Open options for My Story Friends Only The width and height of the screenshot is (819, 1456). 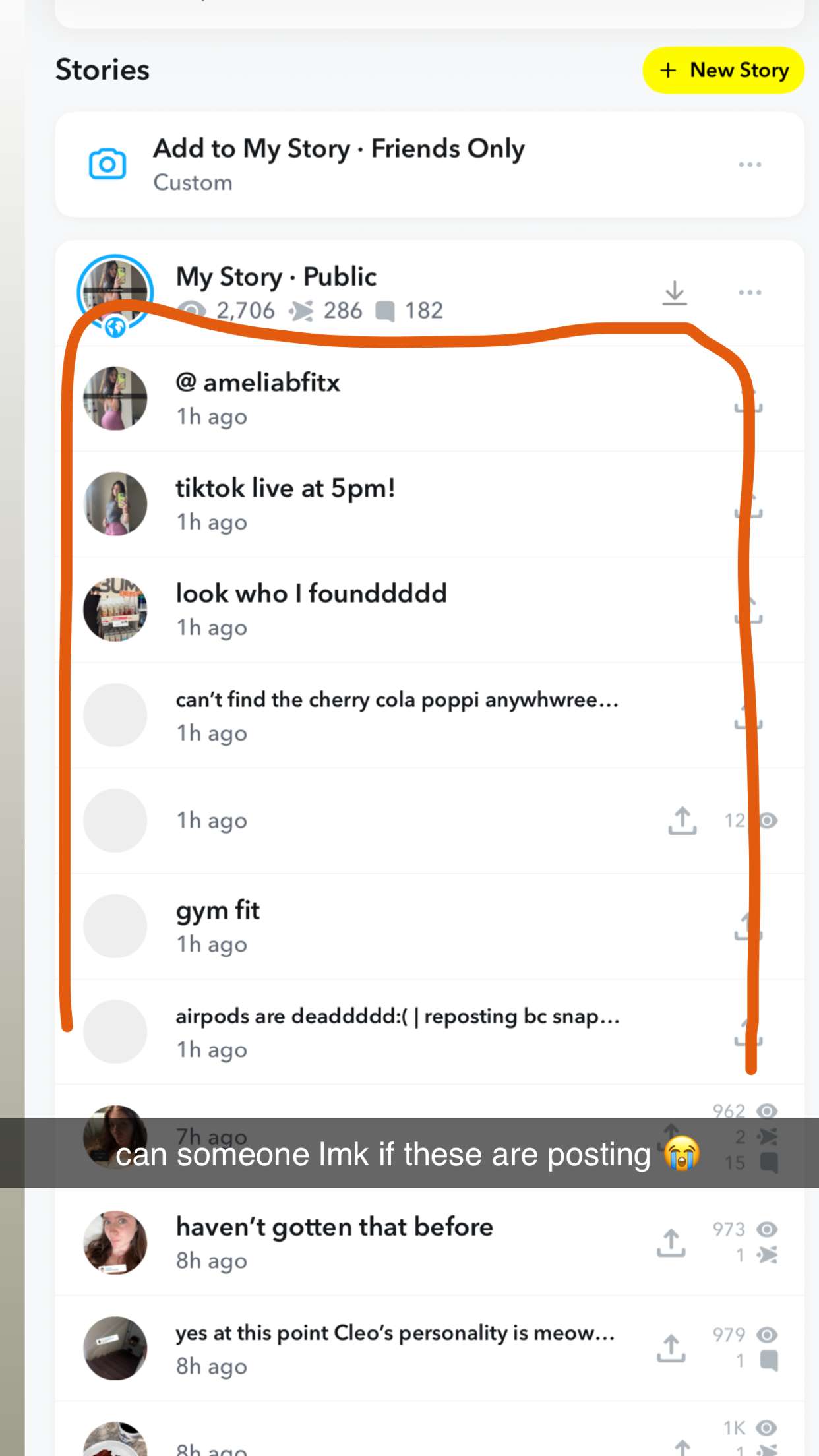point(749,164)
